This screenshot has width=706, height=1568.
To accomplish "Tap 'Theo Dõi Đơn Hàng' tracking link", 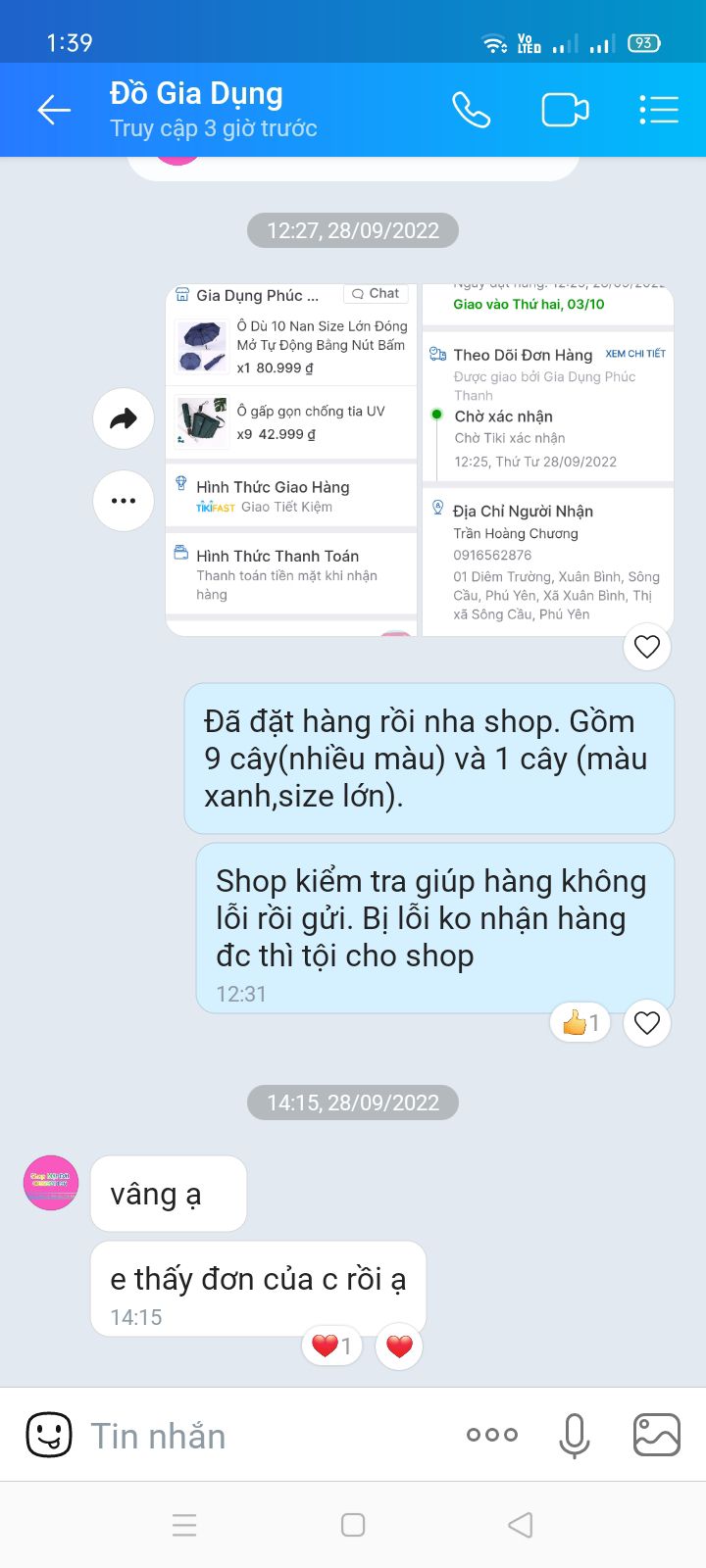I will [x=526, y=355].
